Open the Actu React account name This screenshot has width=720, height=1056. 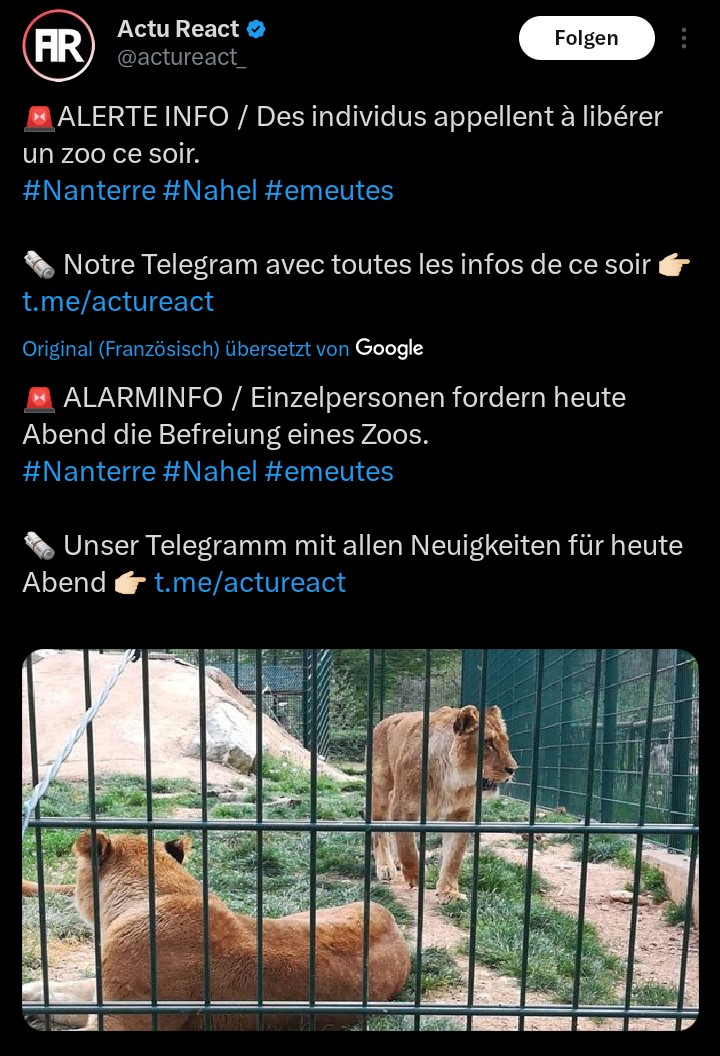[x=178, y=30]
